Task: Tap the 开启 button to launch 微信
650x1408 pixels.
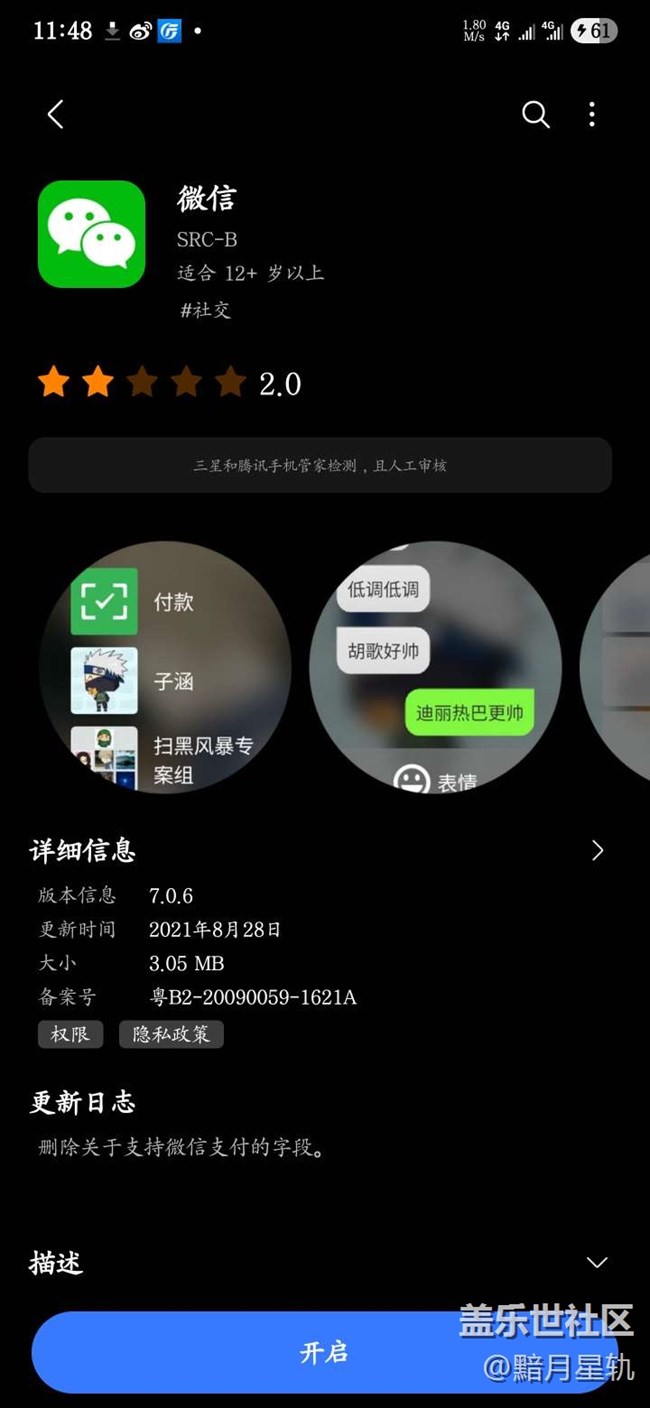Action: tap(324, 1352)
